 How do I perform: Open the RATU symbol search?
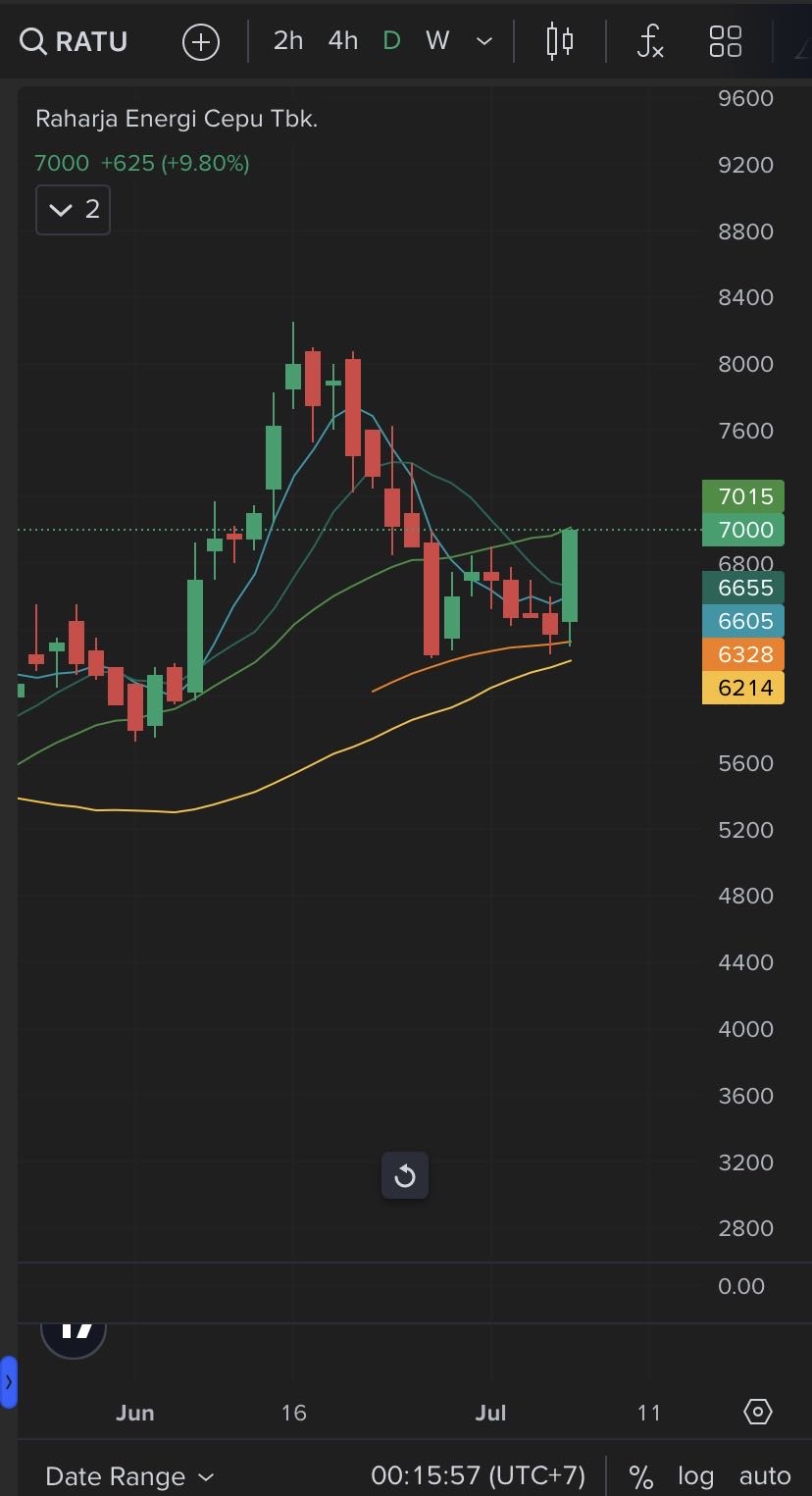75,42
